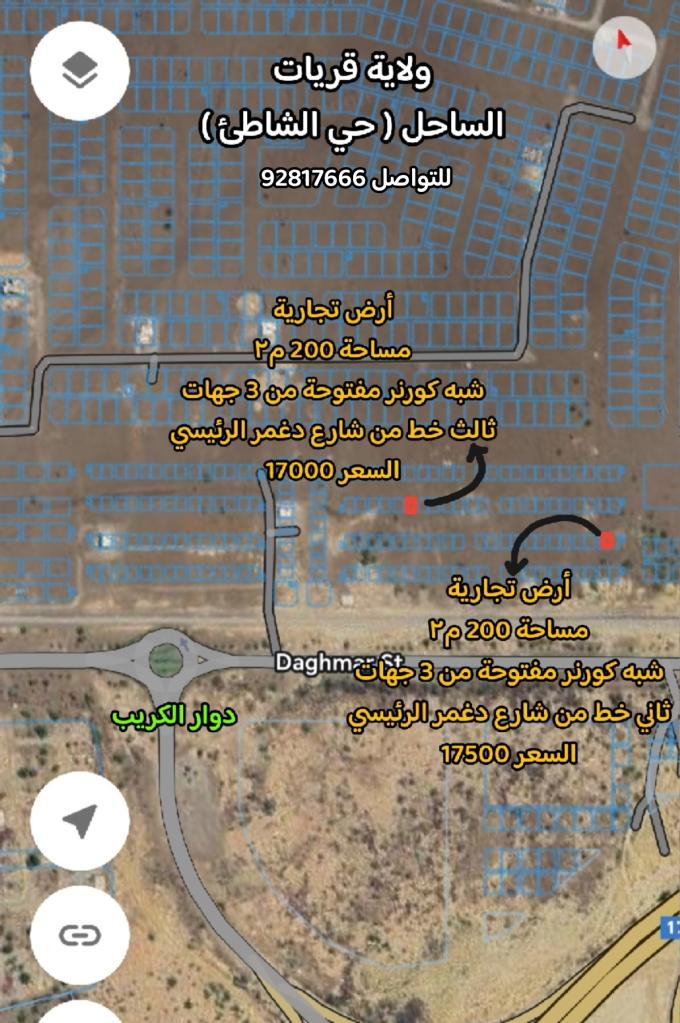The image size is (680, 1023).
Task: Open the map layers button
Action: (x=80, y=71)
